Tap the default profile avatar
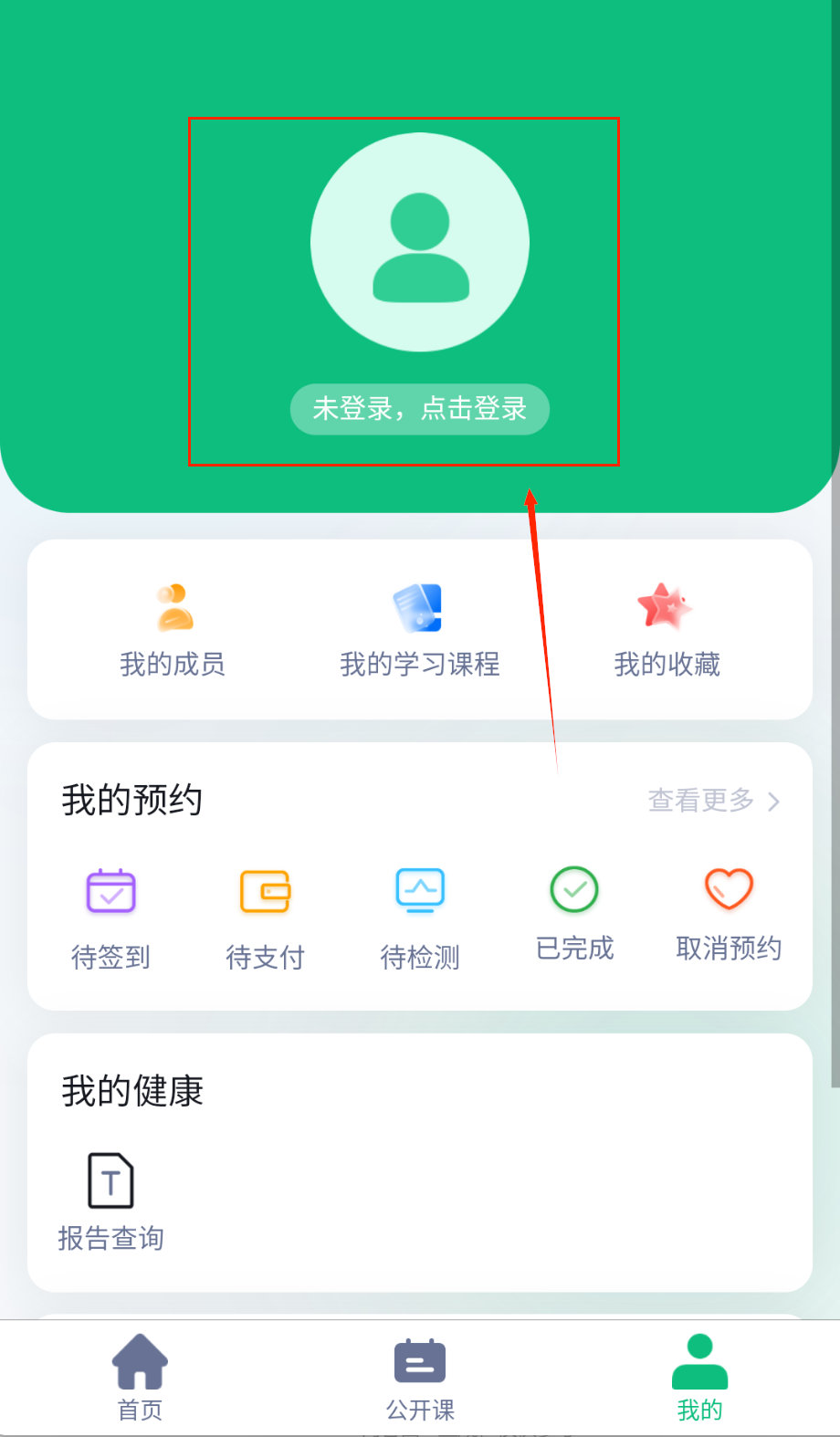Screen dimensions: 840x1437 pyautogui.click(x=420, y=243)
